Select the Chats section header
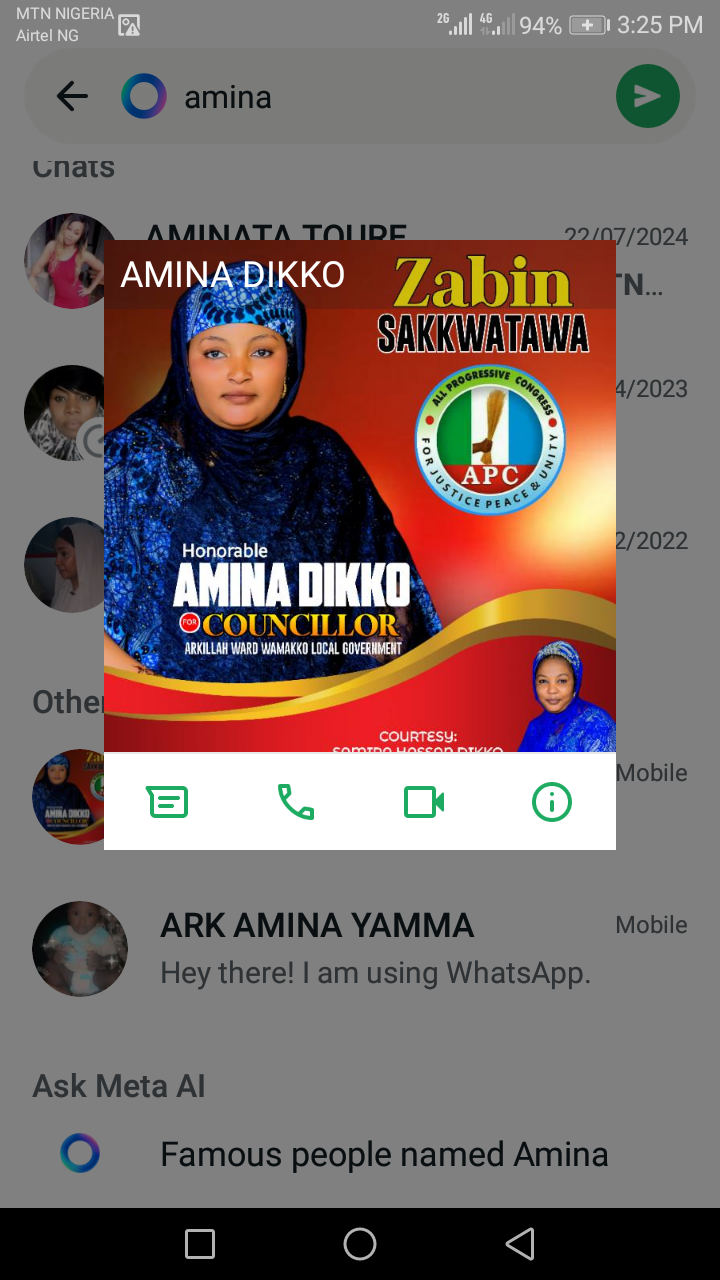This screenshot has width=720, height=1280. point(73,166)
